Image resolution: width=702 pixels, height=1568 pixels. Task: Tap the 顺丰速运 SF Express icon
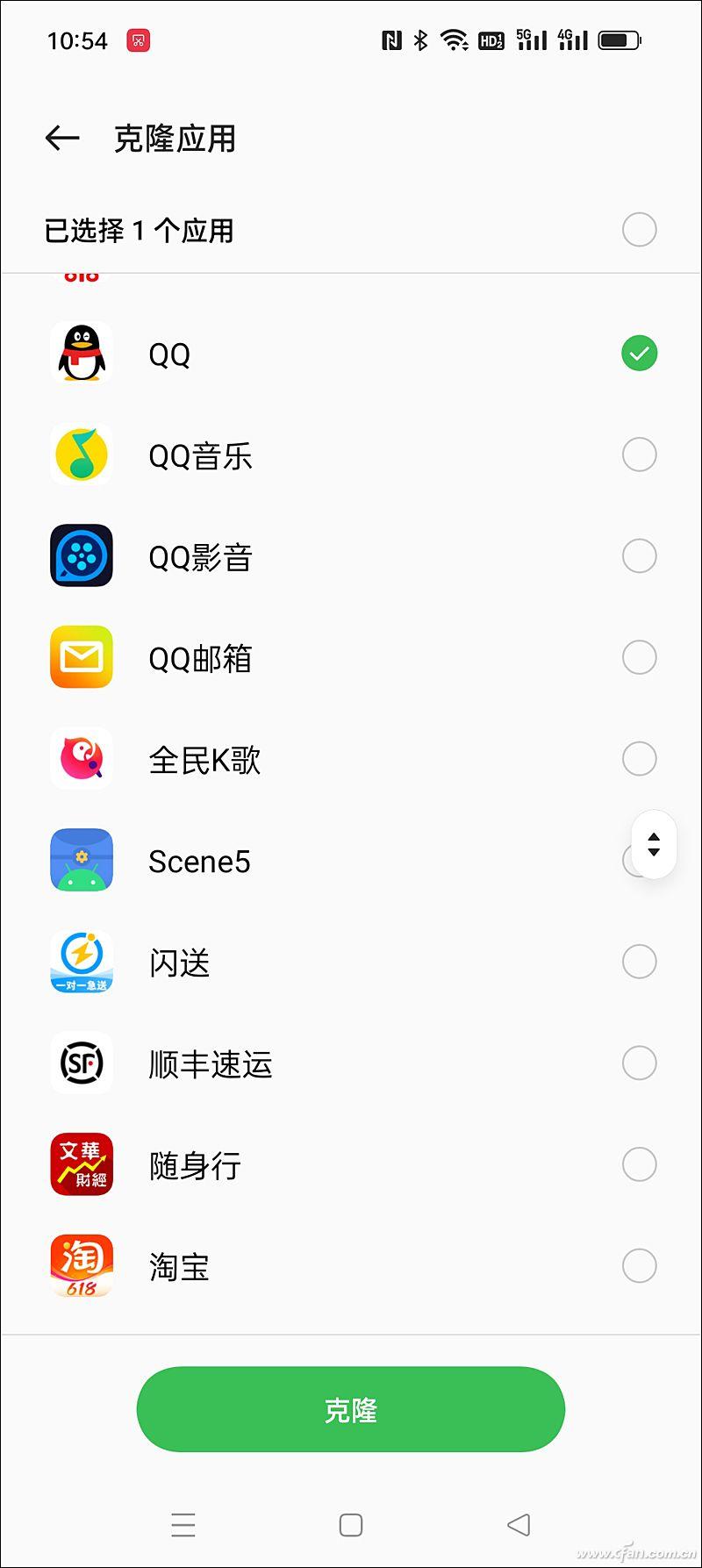82,1063
